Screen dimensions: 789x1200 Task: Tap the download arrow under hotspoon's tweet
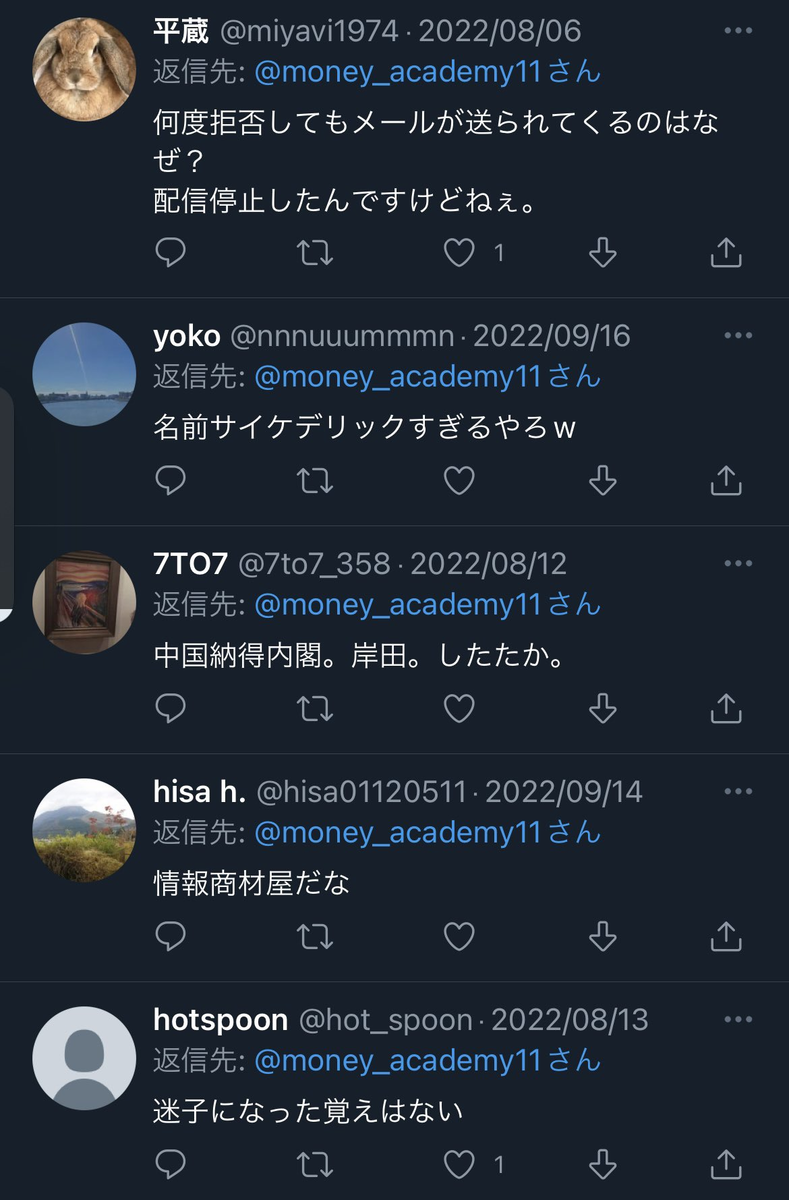pyautogui.click(x=602, y=1164)
